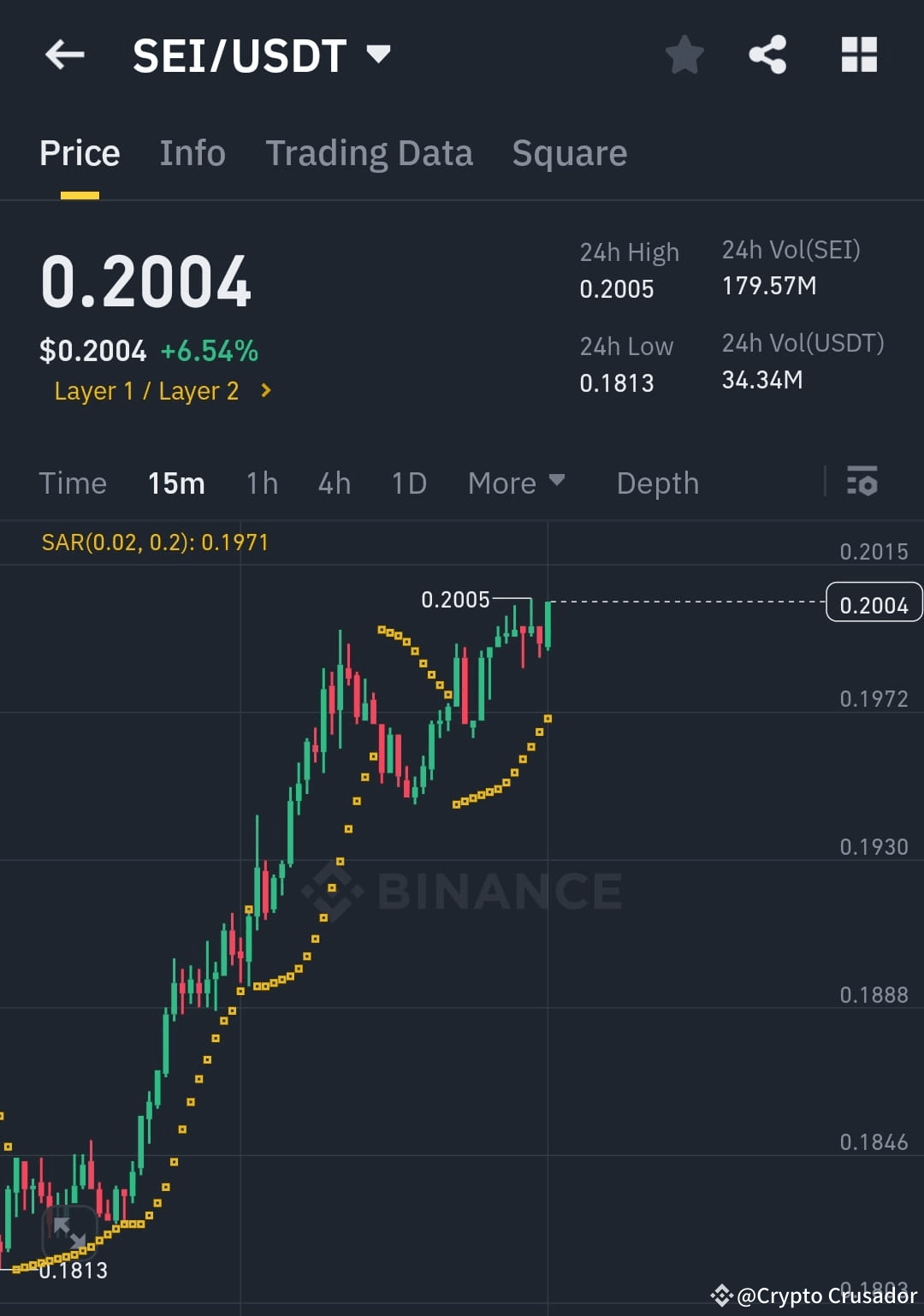The width and height of the screenshot is (924, 1316).
Task: Toggle the 15m candle interval
Action: [x=176, y=483]
